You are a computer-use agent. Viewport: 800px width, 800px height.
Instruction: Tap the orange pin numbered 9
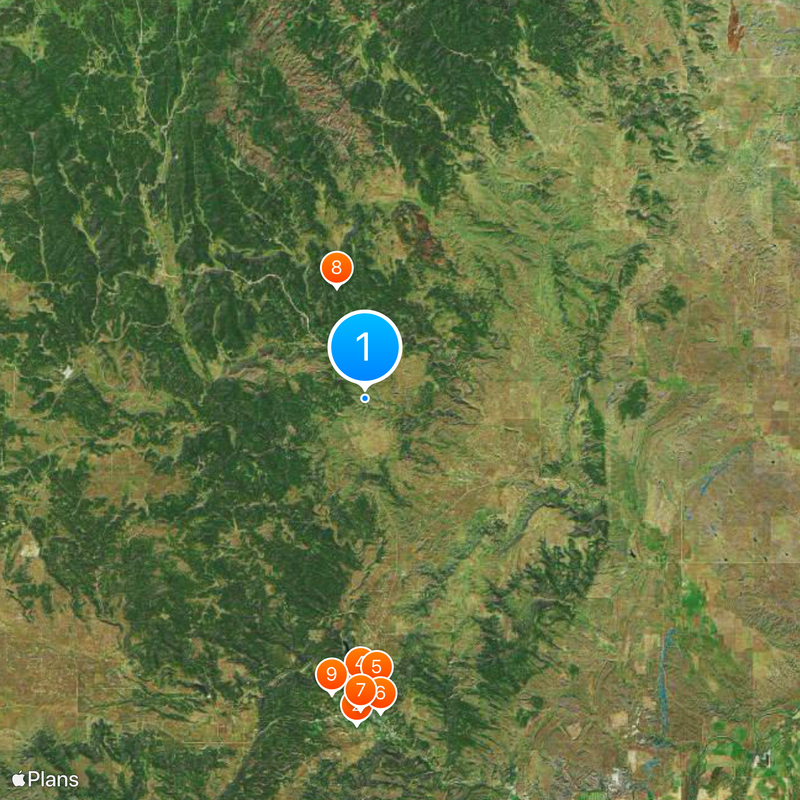point(329,674)
